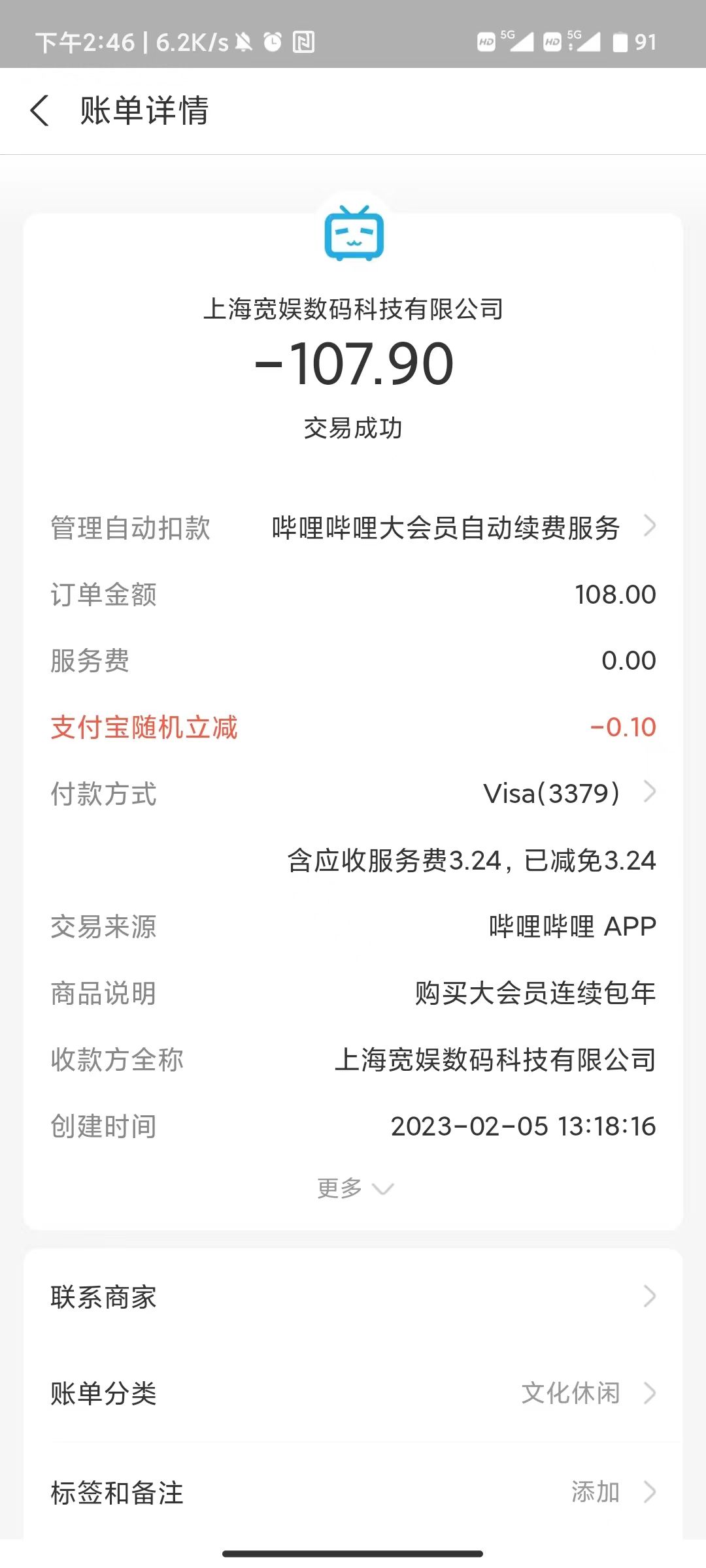Tap the transaction amount -107.90
This screenshot has width=706, height=1568.
click(353, 364)
